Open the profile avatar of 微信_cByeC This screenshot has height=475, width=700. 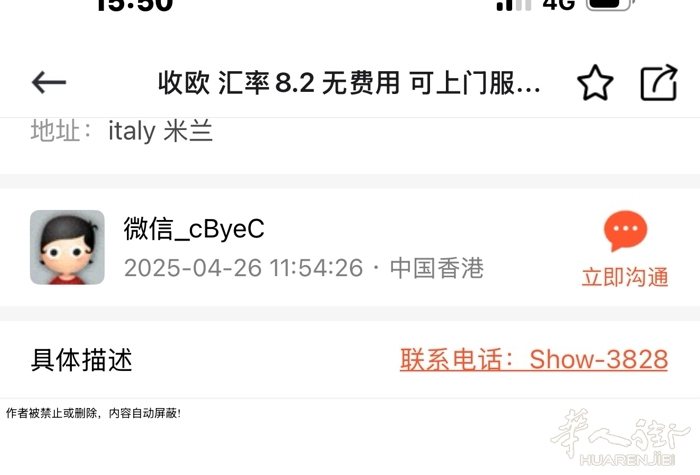pyautogui.click(x=67, y=247)
